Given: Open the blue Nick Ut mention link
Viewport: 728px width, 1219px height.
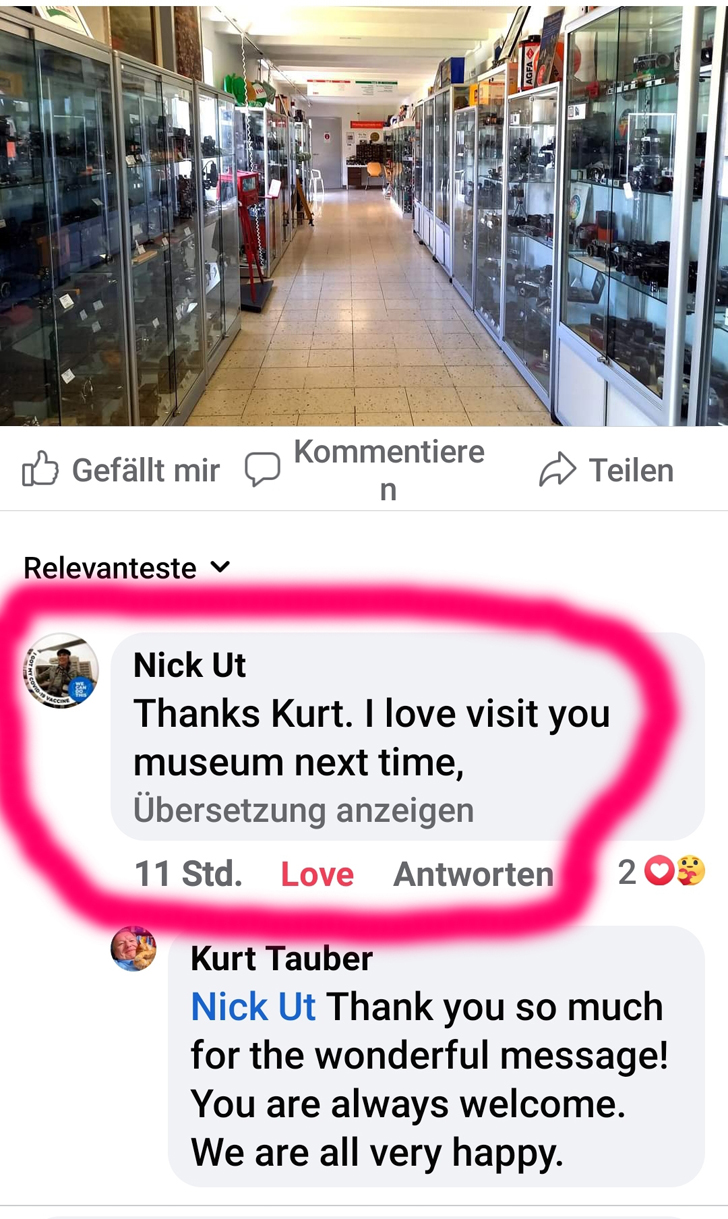Looking at the screenshot, I should click(253, 1006).
